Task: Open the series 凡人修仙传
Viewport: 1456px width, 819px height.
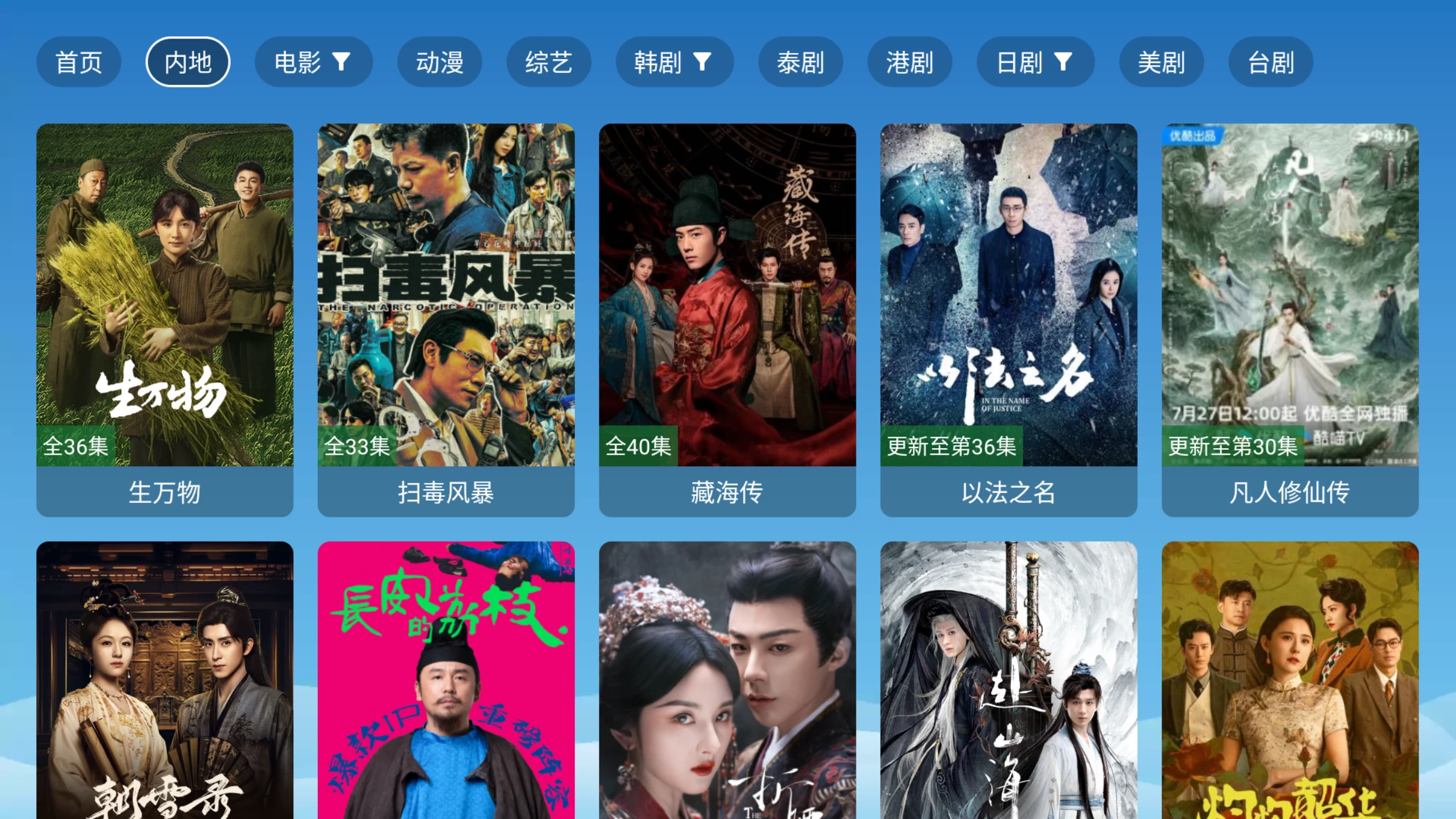Action: click(x=1290, y=320)
